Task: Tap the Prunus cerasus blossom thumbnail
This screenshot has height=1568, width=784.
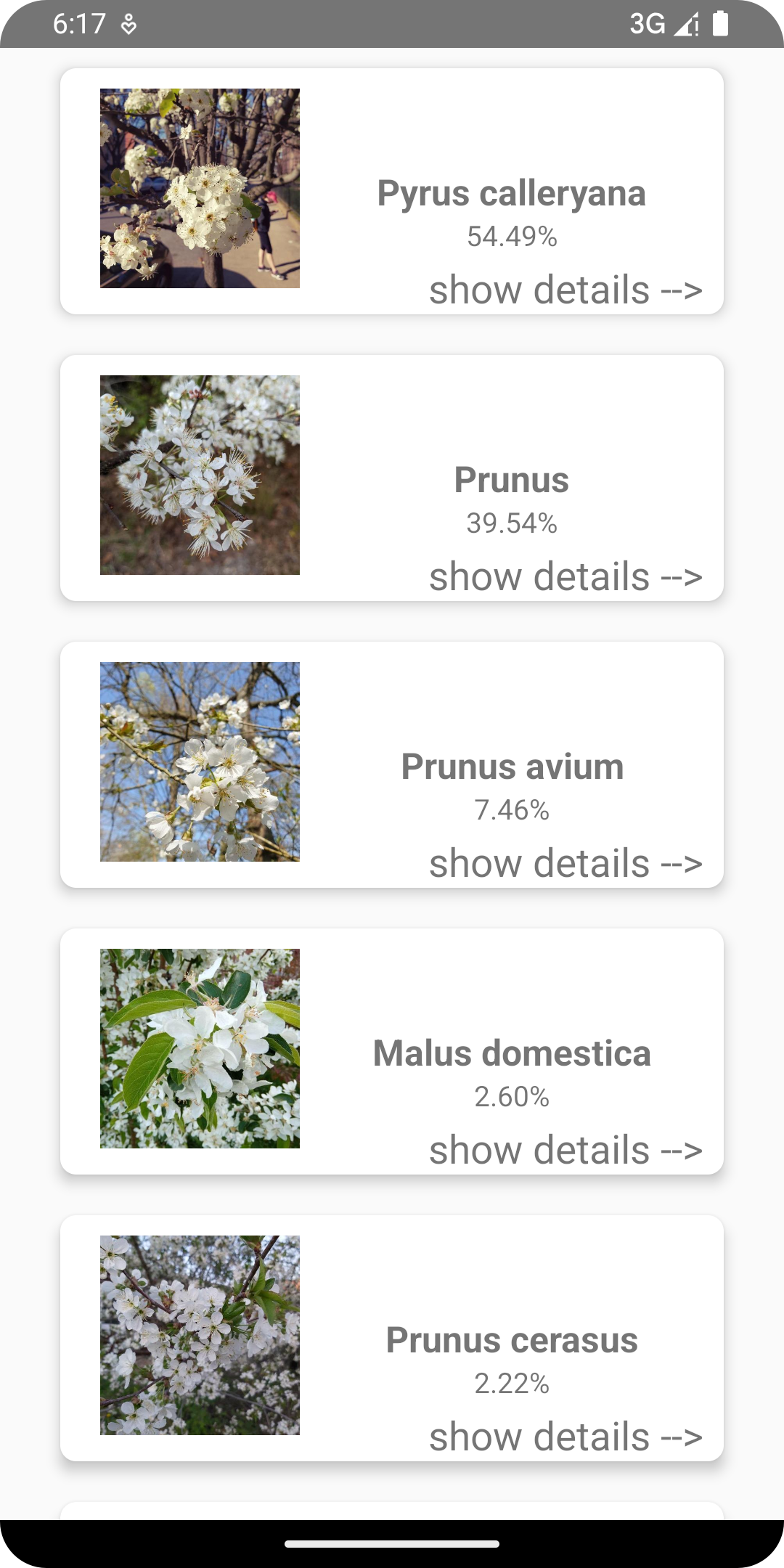Action: tap(199, 1333)
